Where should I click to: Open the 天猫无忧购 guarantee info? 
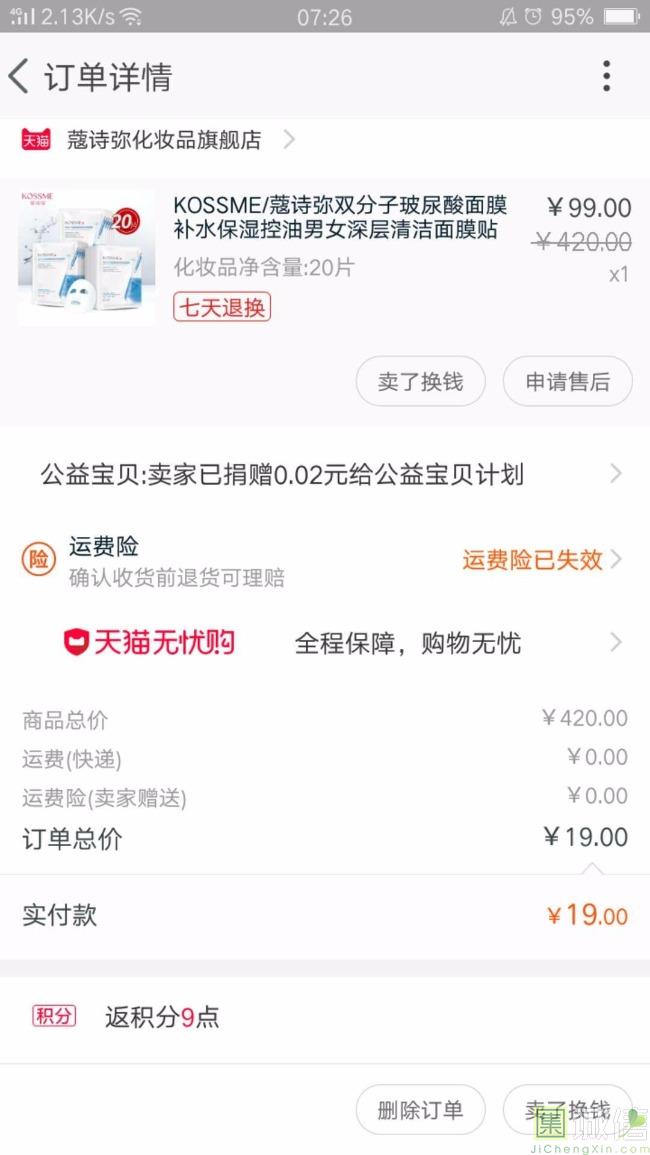[325, 642]
